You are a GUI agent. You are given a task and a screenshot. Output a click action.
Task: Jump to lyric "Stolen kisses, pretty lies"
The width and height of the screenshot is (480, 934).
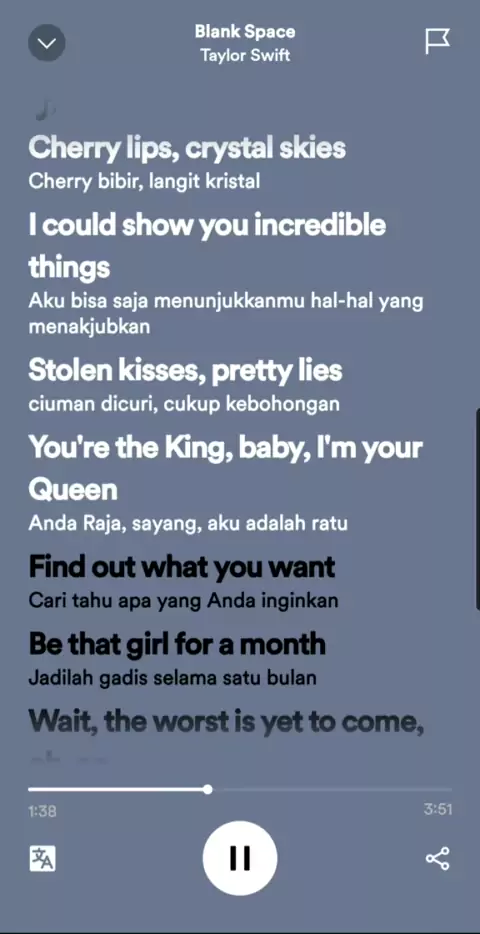185,371
